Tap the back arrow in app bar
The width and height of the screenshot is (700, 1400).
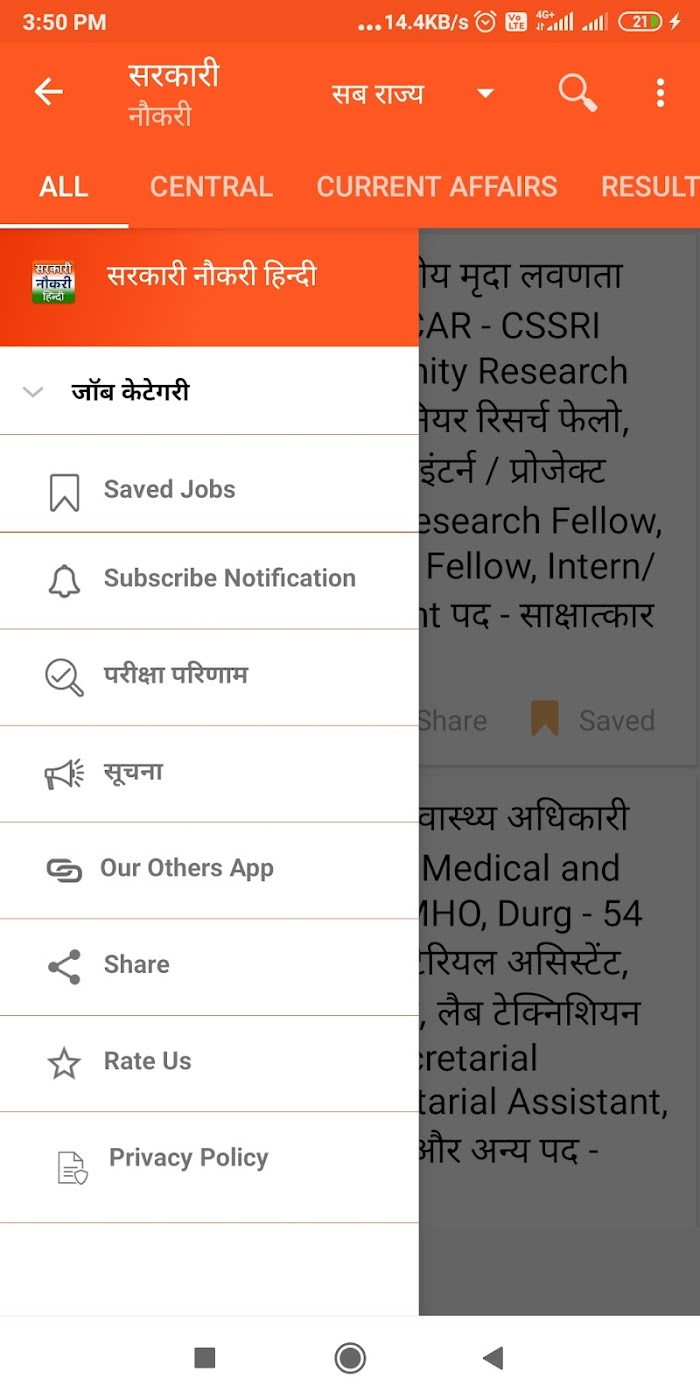(48, 92)
